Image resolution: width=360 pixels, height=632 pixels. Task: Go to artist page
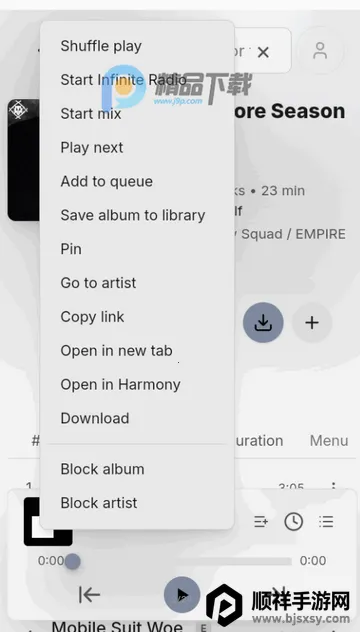tap(98, 283)
